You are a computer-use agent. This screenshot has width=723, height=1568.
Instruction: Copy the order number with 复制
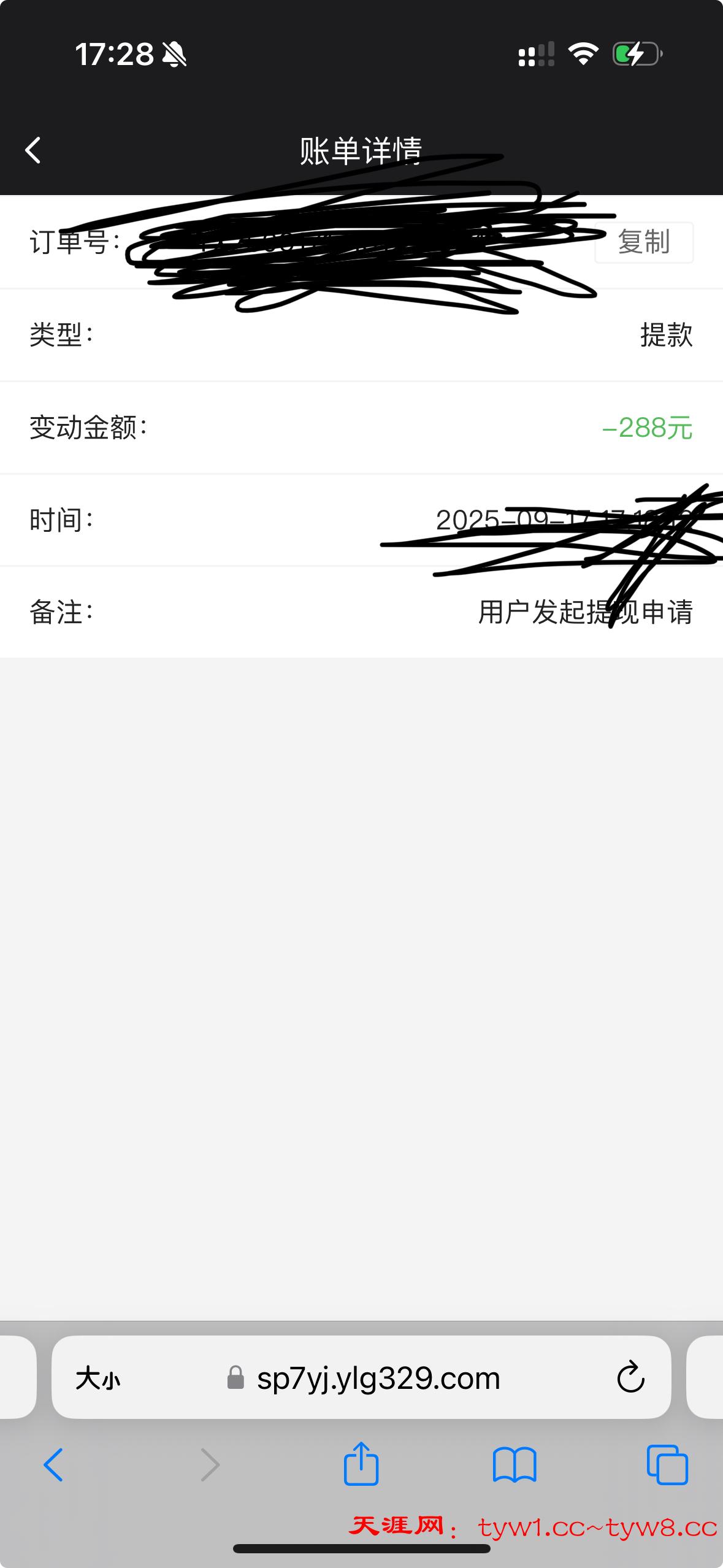point(643,242)
